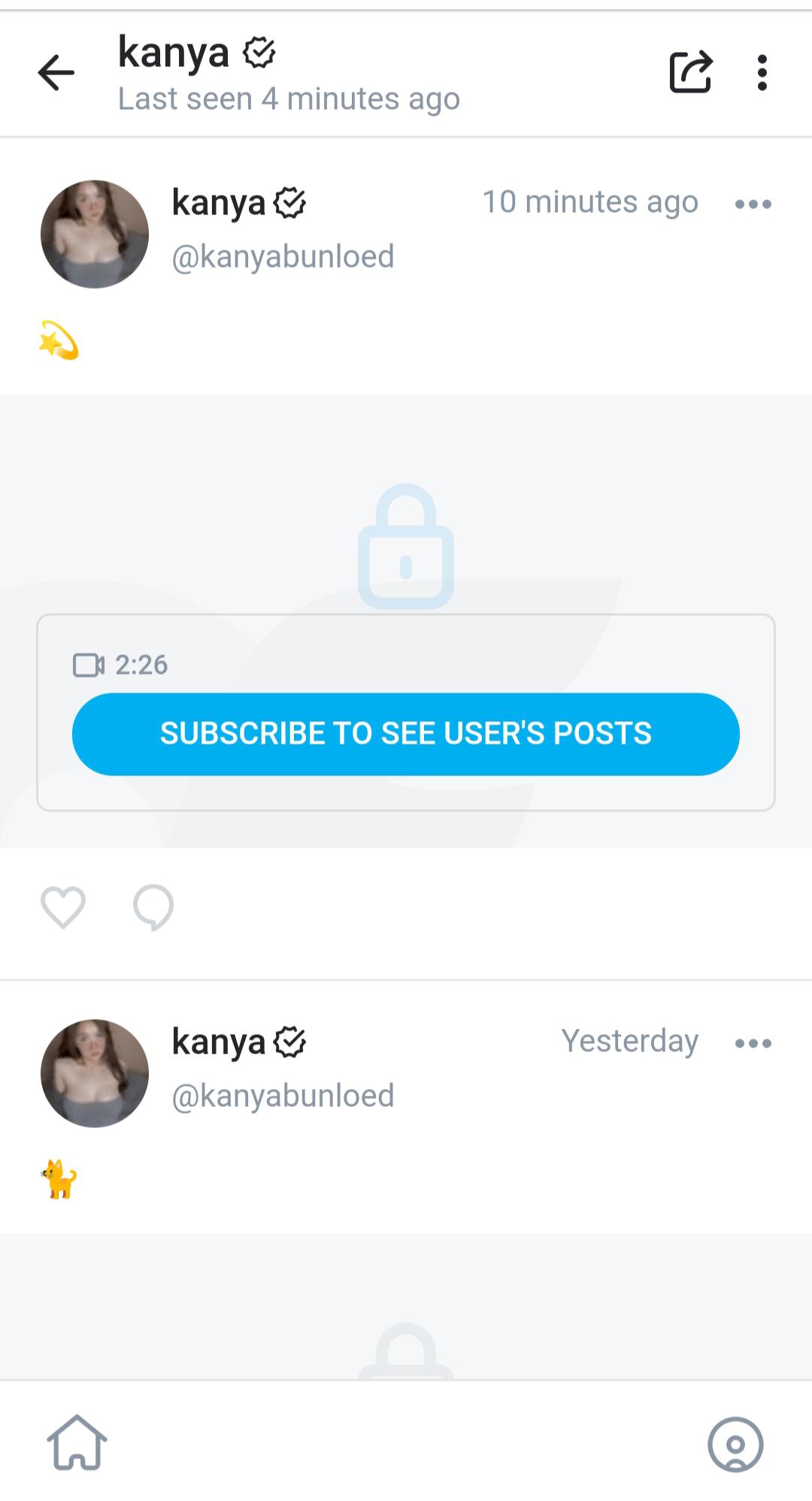This screenshot has height=1501, width=812.
Task: Open @kanyabunloed link on Yesterday's post
Action: point(283,1096)
